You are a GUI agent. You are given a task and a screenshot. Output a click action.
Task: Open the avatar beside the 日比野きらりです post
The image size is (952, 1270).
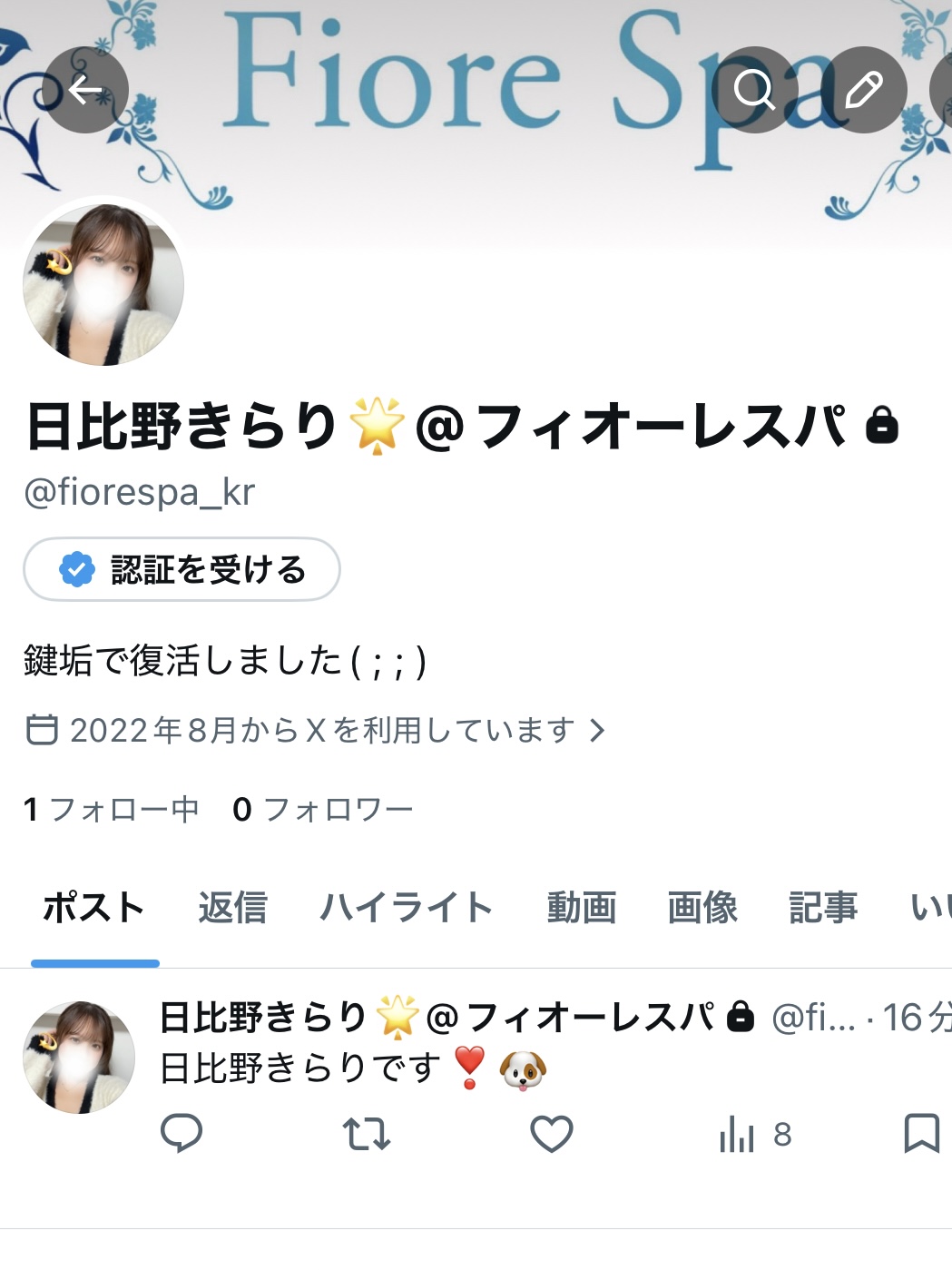click(79, 1058)
